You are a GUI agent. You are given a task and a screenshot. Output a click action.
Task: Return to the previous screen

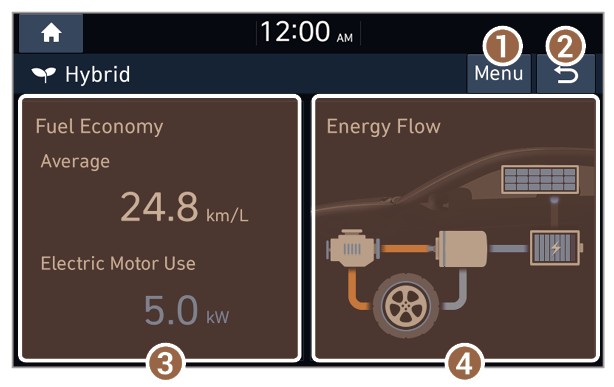point(566,74)
